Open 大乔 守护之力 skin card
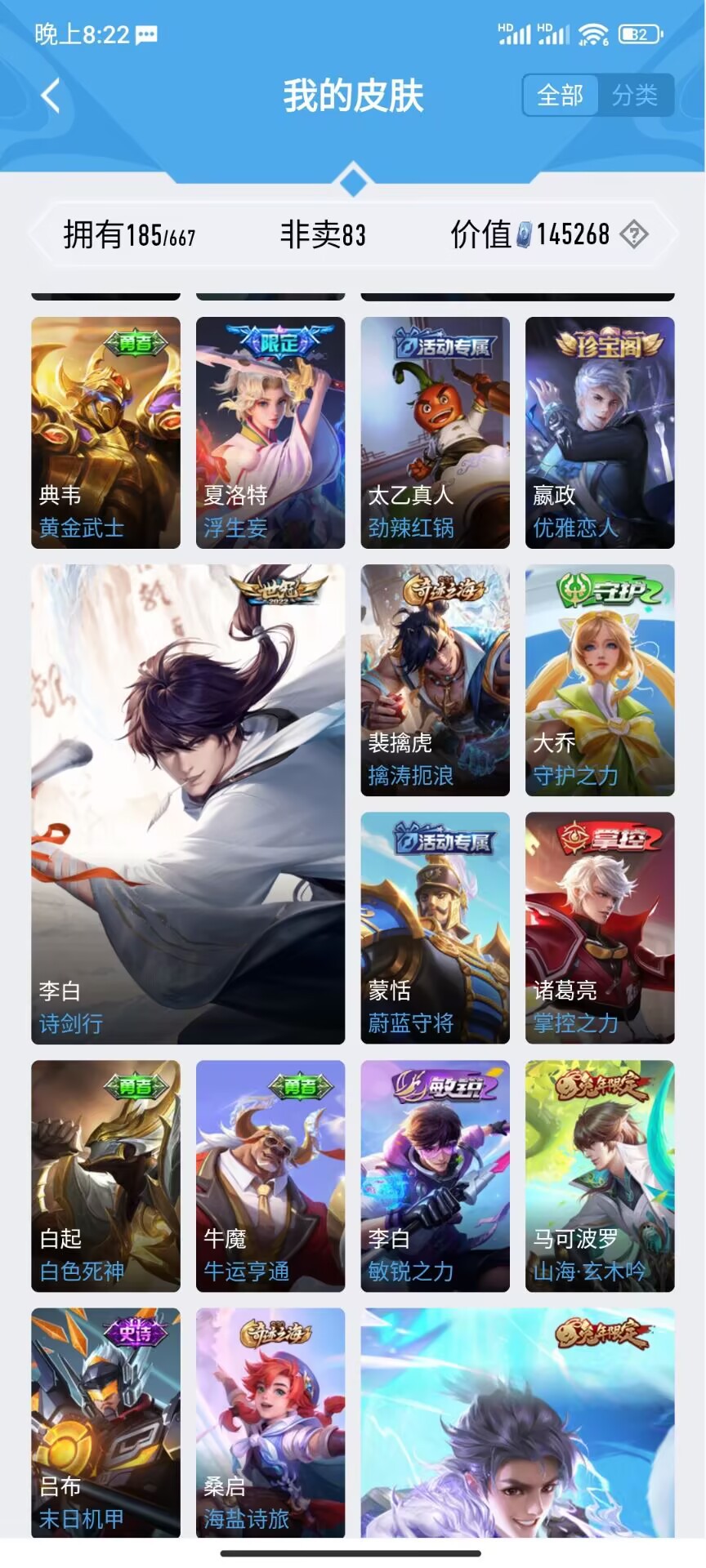The height and width of the screenshot is (1568, 706). coord(600,679)
